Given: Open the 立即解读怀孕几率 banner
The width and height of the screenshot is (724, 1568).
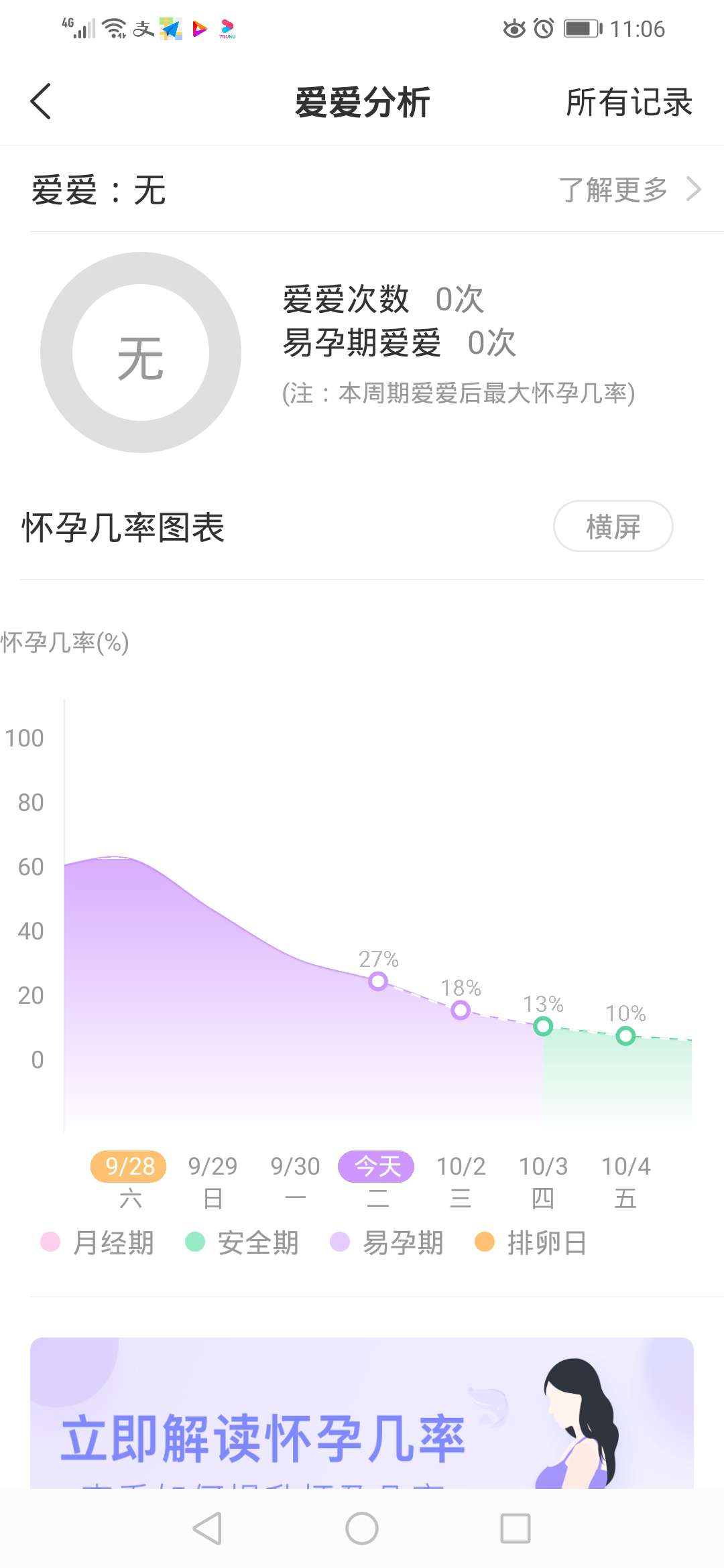Looking at the screenshot, I should (x=362, y=1421).
